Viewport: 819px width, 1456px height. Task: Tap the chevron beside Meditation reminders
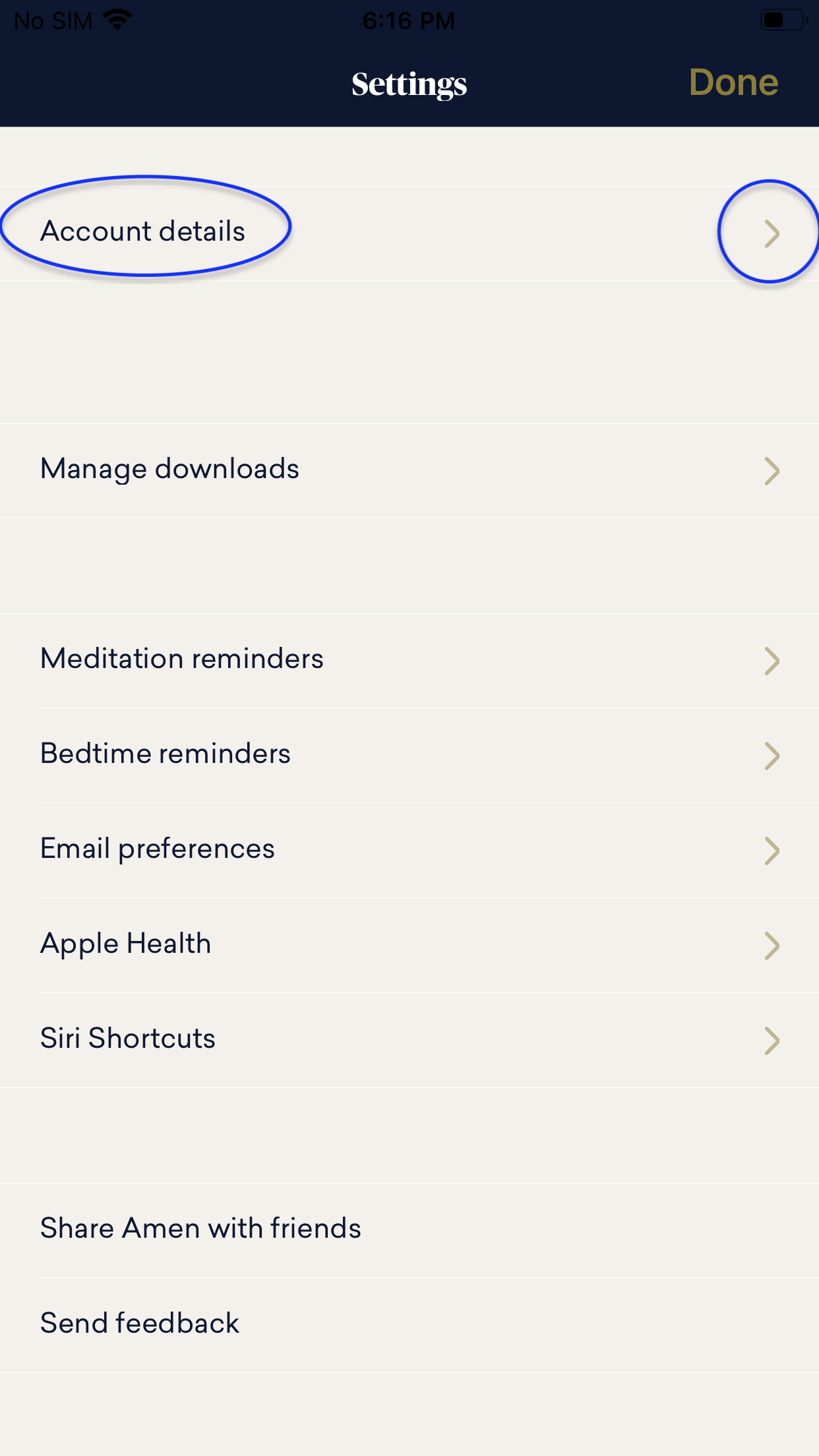(772, 661)
